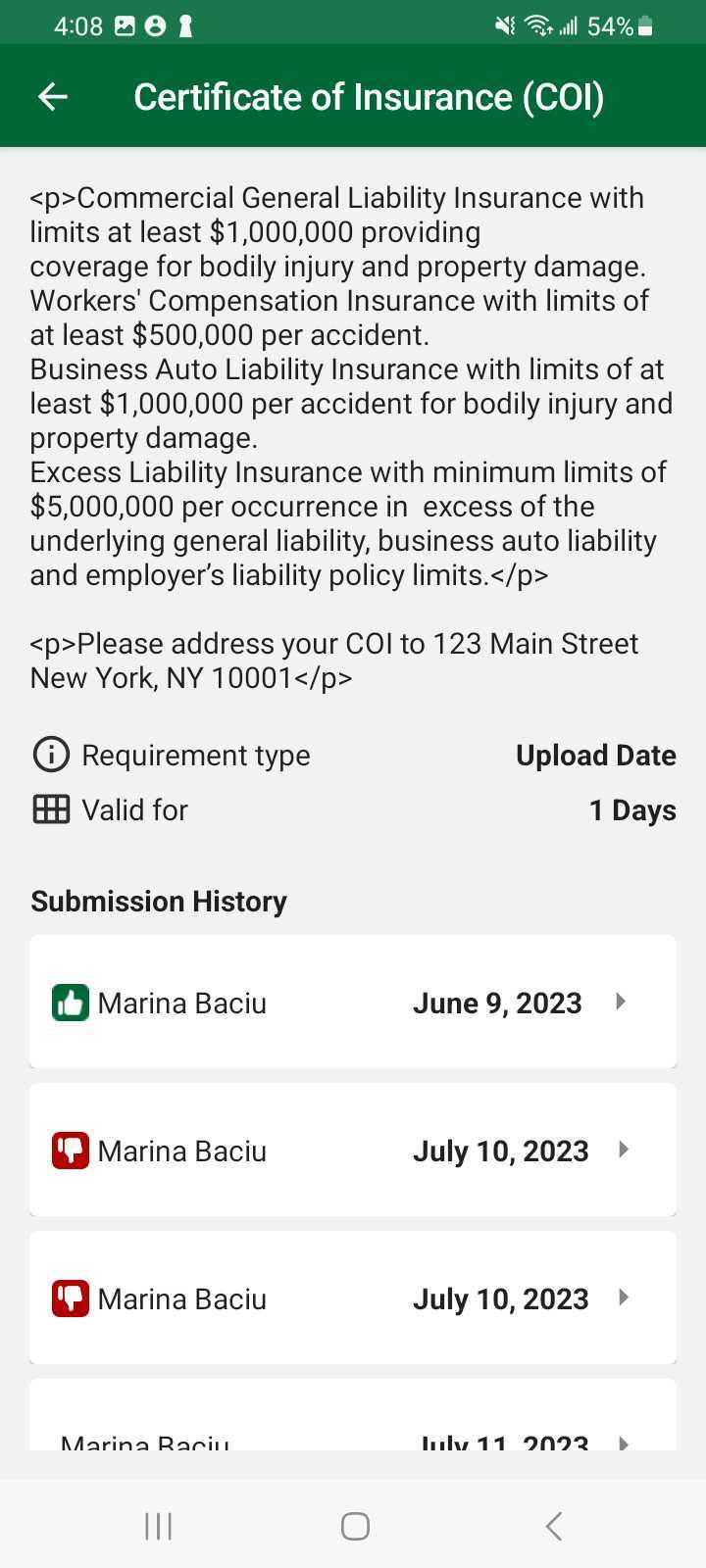Open the second rejected July 10, 2023 submission

[353, 1298]
